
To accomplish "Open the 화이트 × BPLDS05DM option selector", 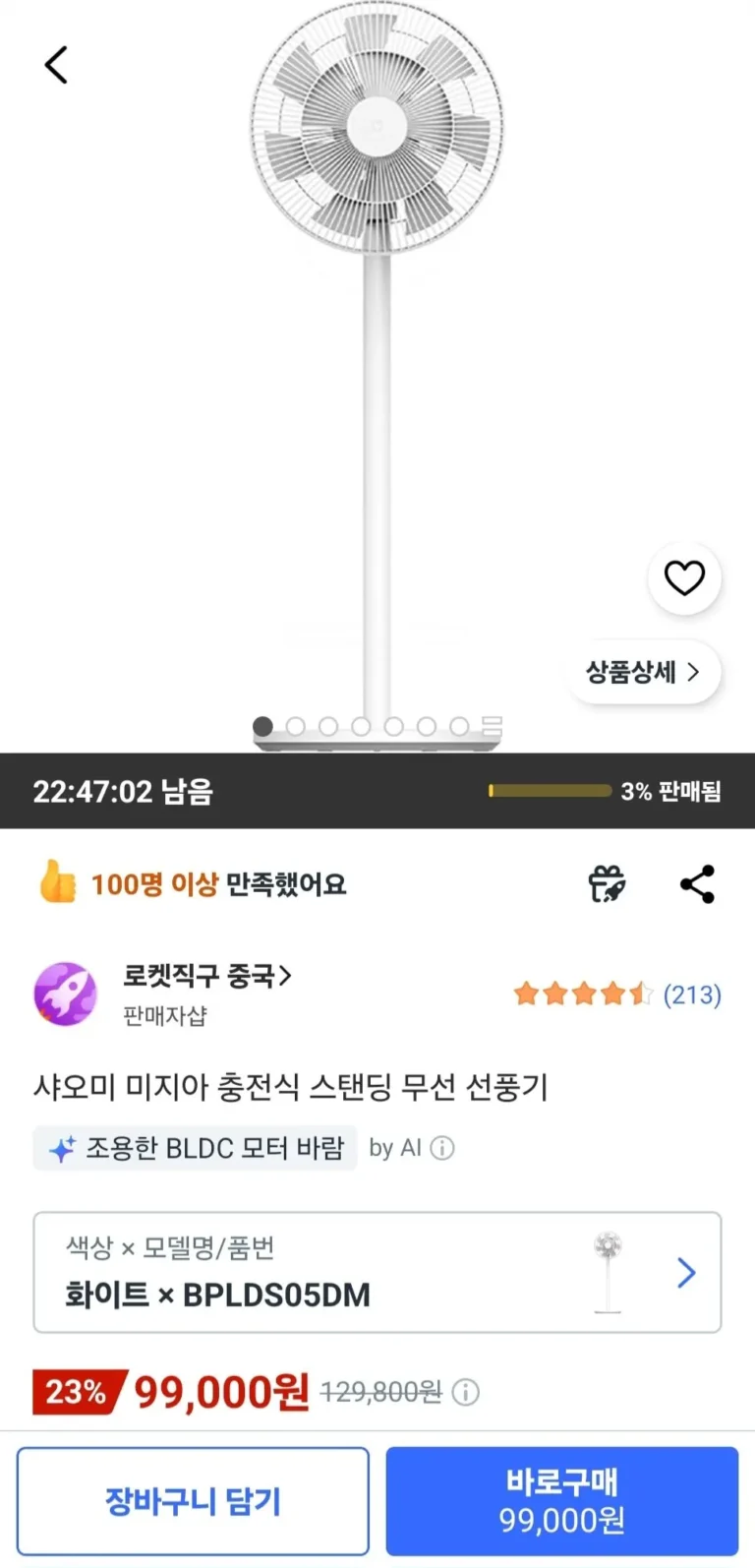I will tap(377, 1273).
